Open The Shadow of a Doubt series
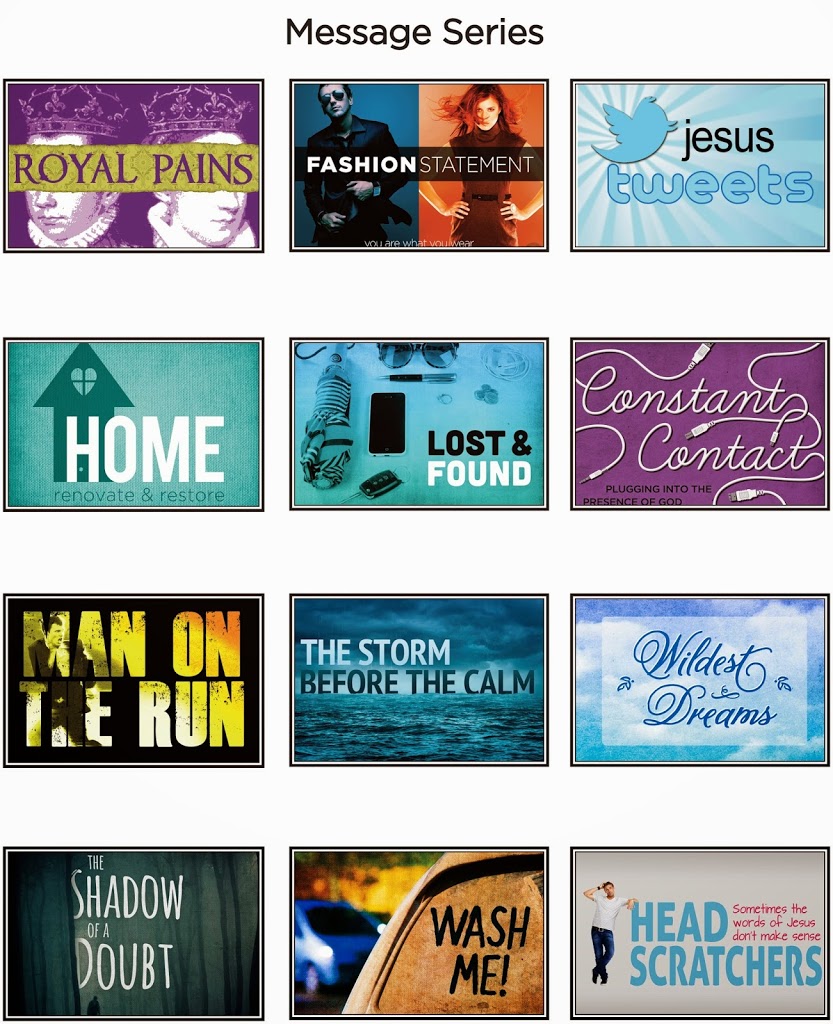The width and height of the screenshot is (833, 1024). pyautogui.click(x=133, y=933)
